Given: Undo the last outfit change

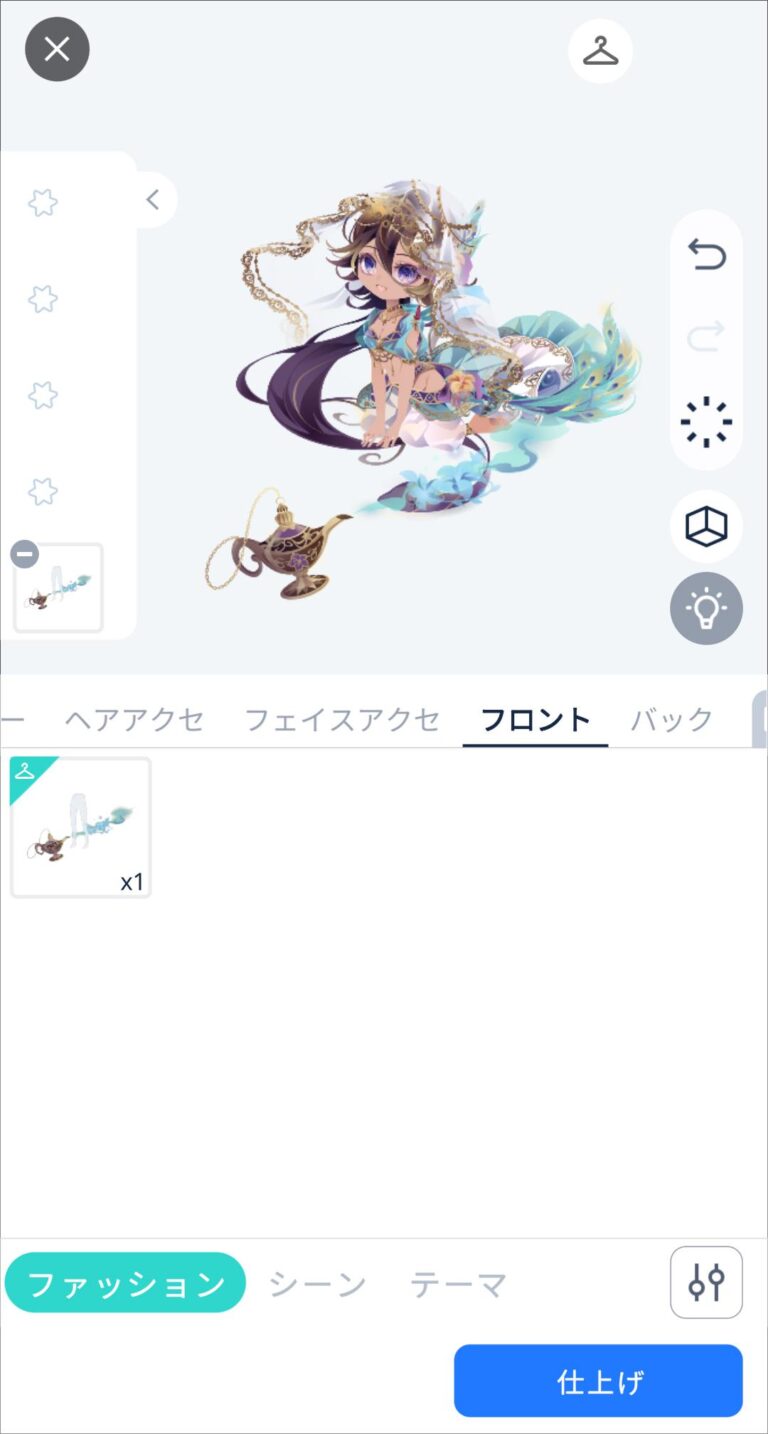Looking at the screenshot, I should pyautogui.click(x=706, y=257).
